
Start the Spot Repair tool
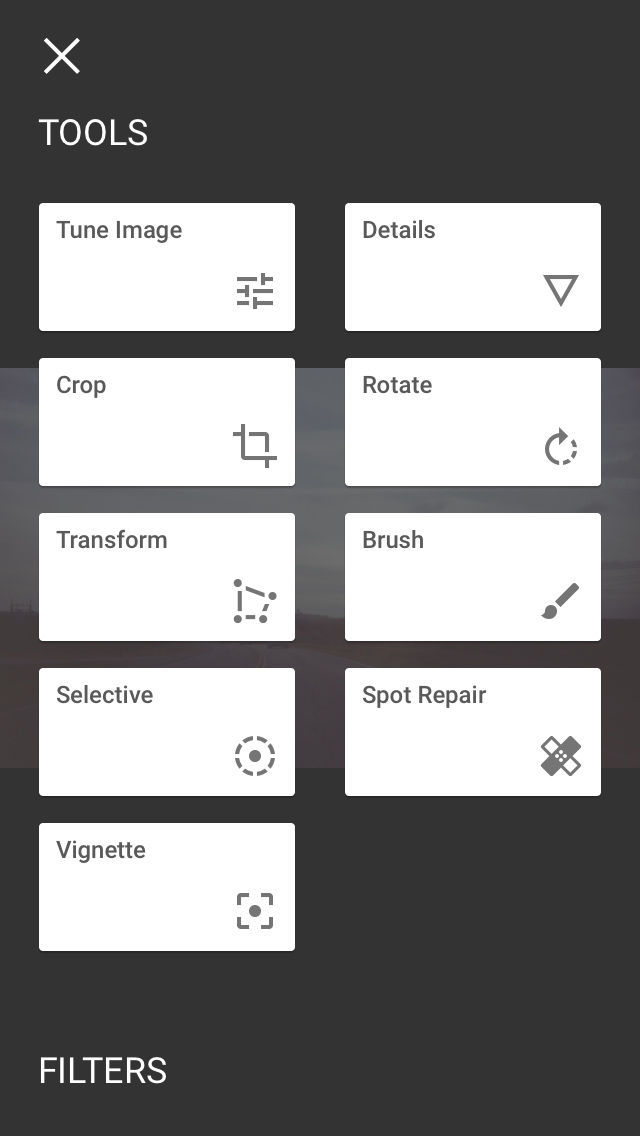pyautogui.click(x=472, y=732)
